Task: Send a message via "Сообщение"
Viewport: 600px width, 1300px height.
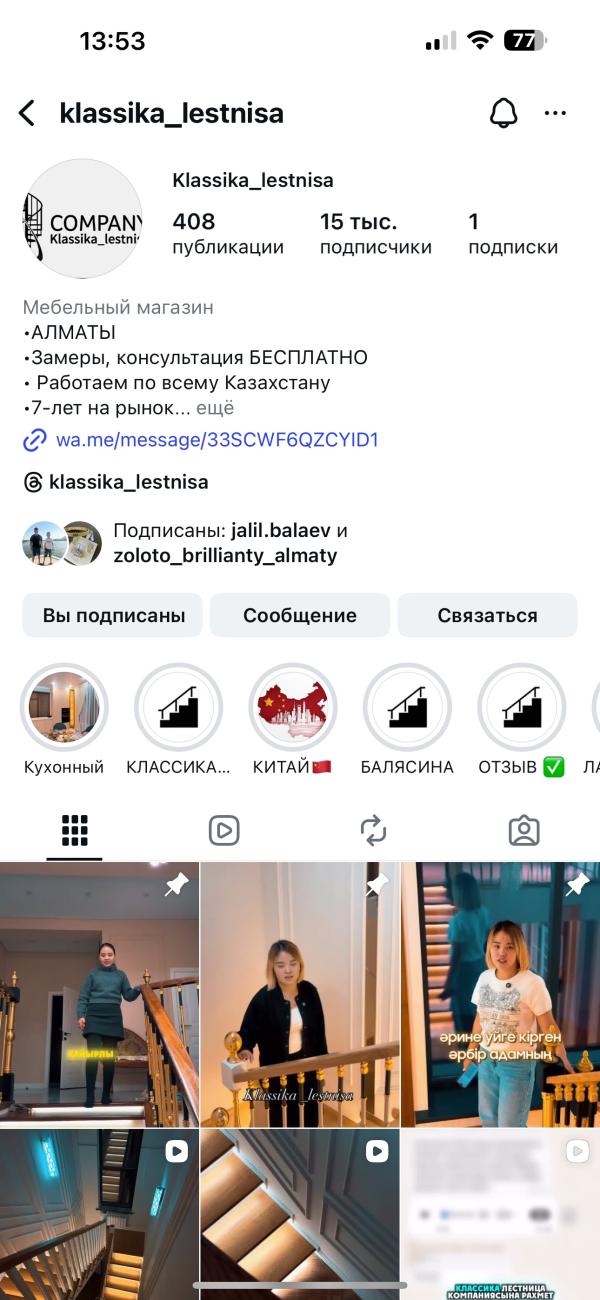Action: [300, 615]
